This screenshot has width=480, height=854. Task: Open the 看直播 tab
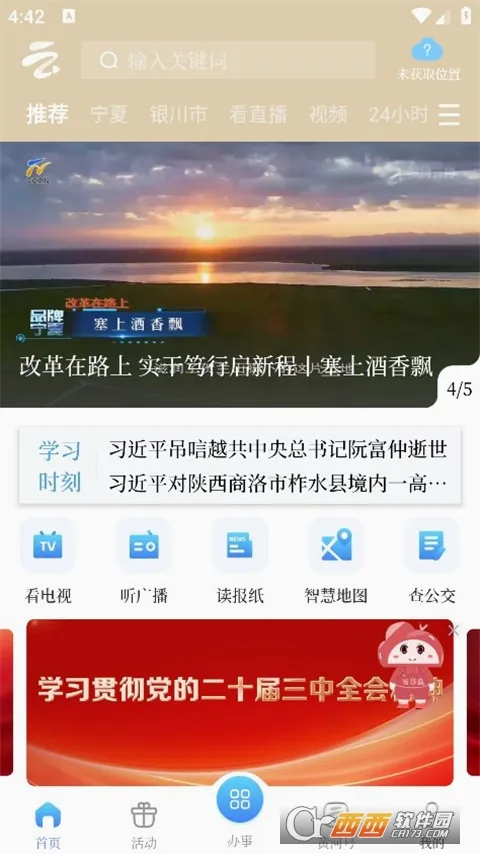258,114
